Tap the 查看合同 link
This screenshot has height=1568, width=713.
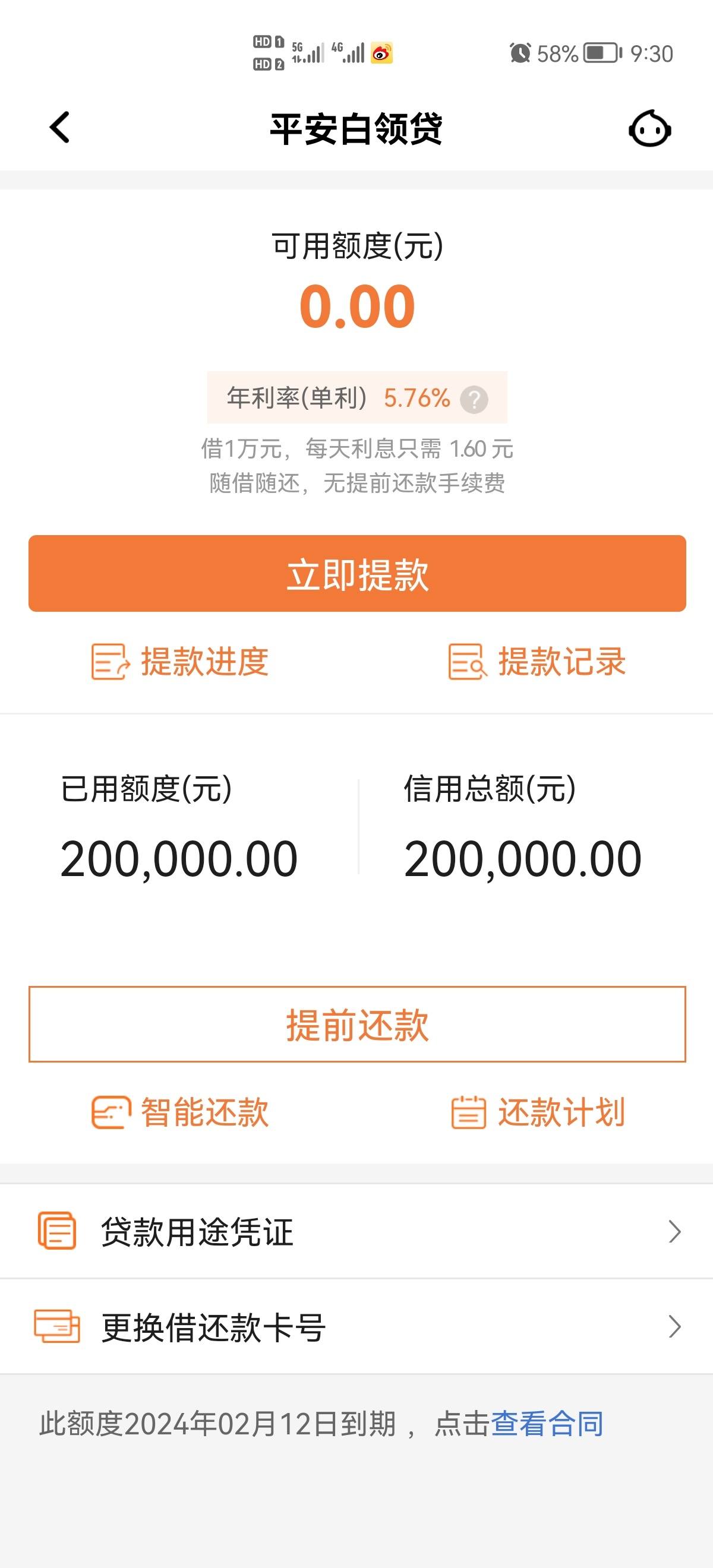[x=546, y=1424]
